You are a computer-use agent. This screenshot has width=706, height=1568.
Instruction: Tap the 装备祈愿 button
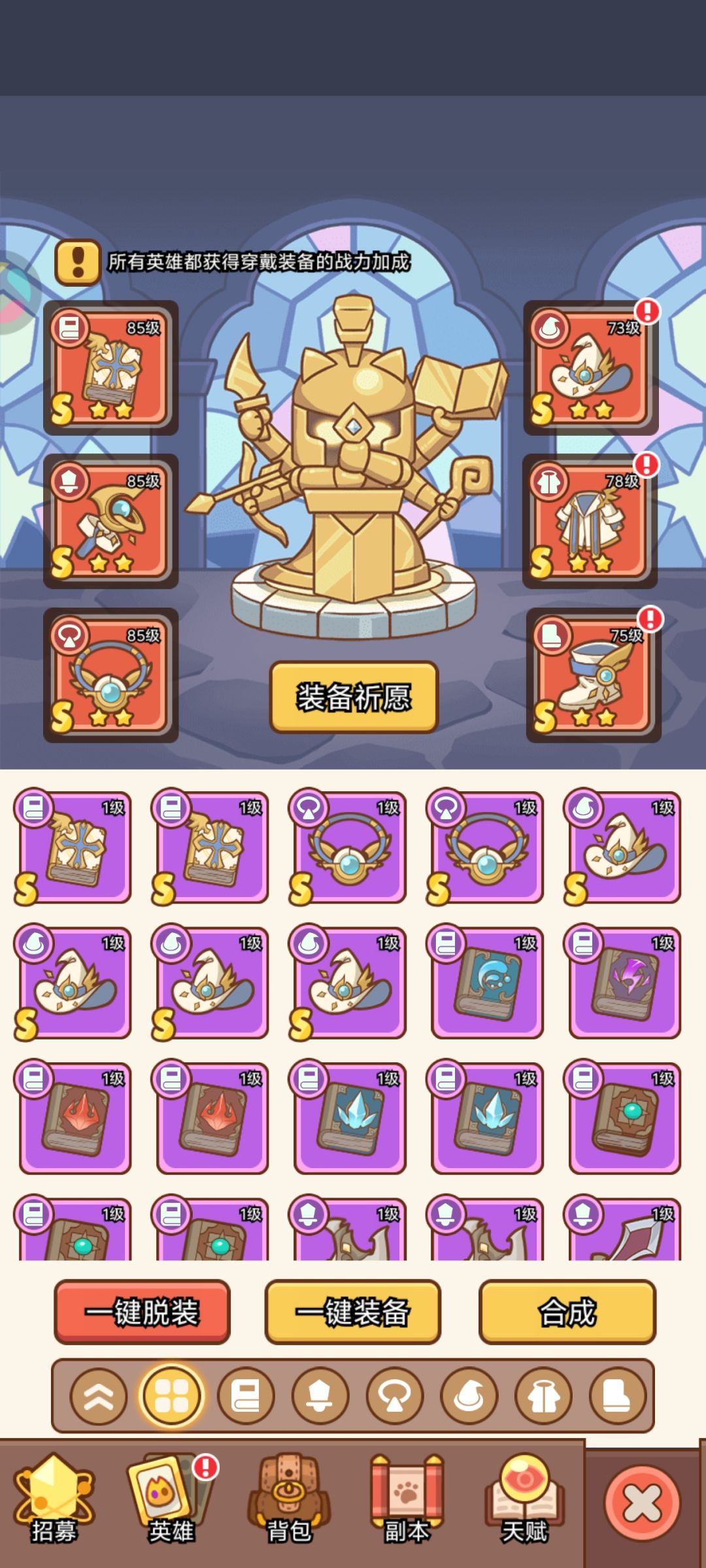pos(354,697)
